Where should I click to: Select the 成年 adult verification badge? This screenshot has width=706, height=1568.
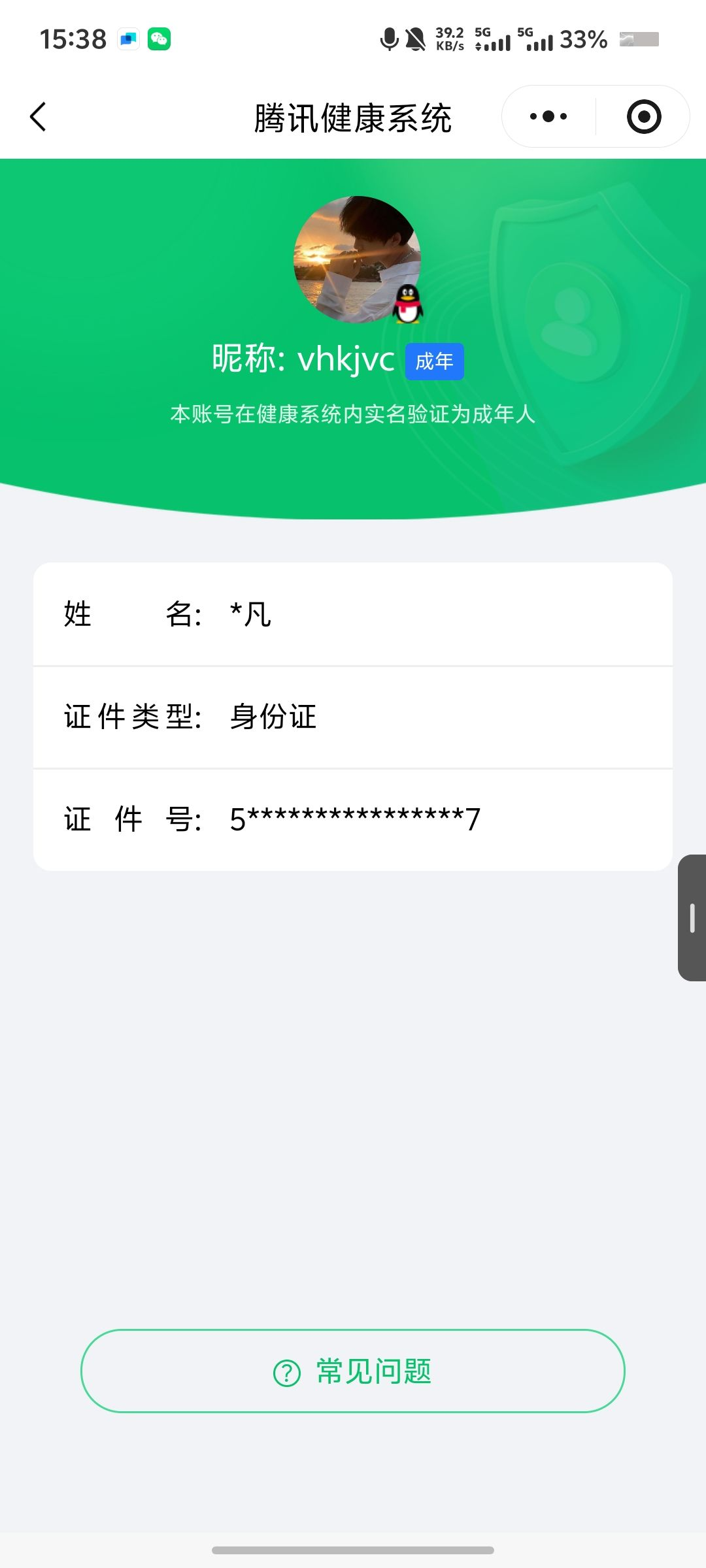pyautogui.click(x=434, y=360)
